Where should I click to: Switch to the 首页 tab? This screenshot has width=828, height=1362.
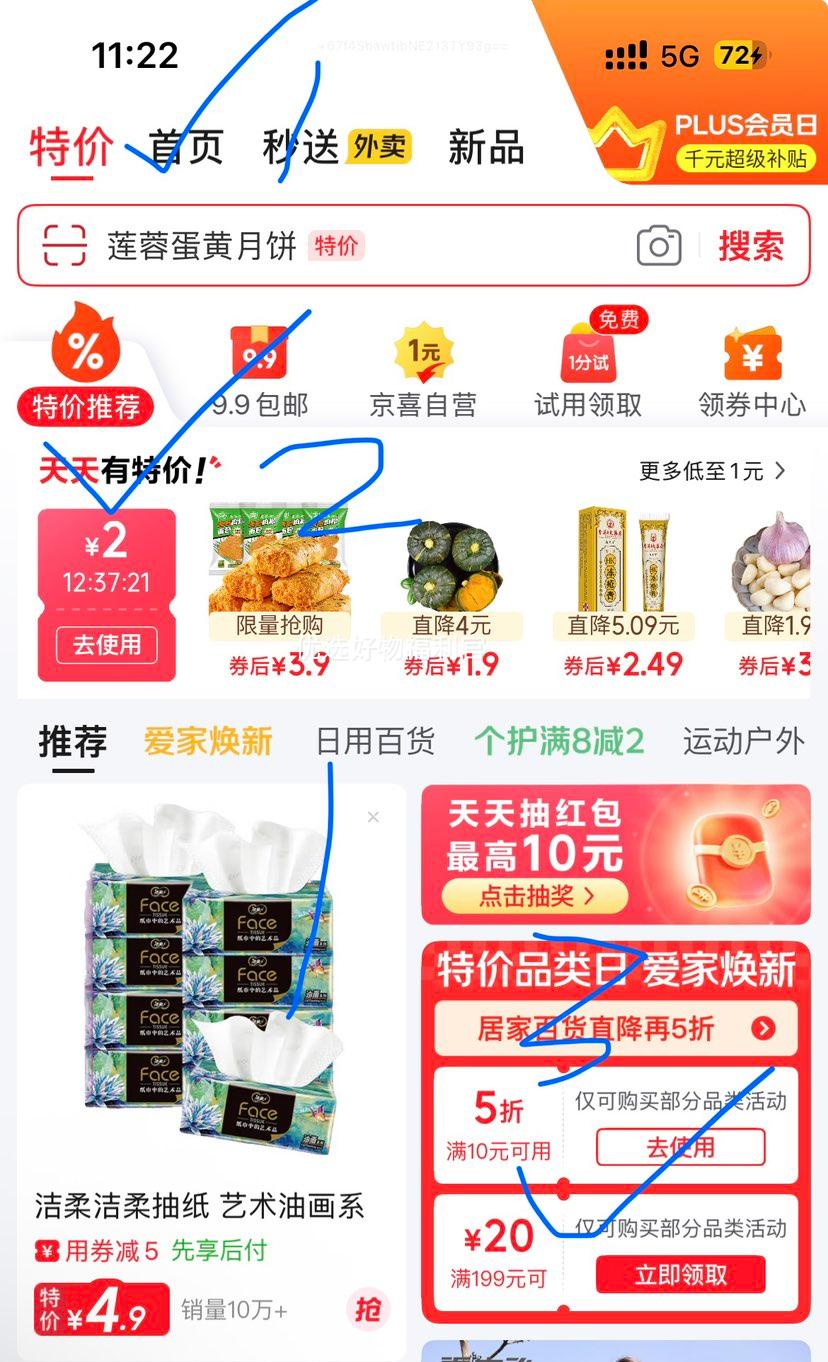pos(186,148)
